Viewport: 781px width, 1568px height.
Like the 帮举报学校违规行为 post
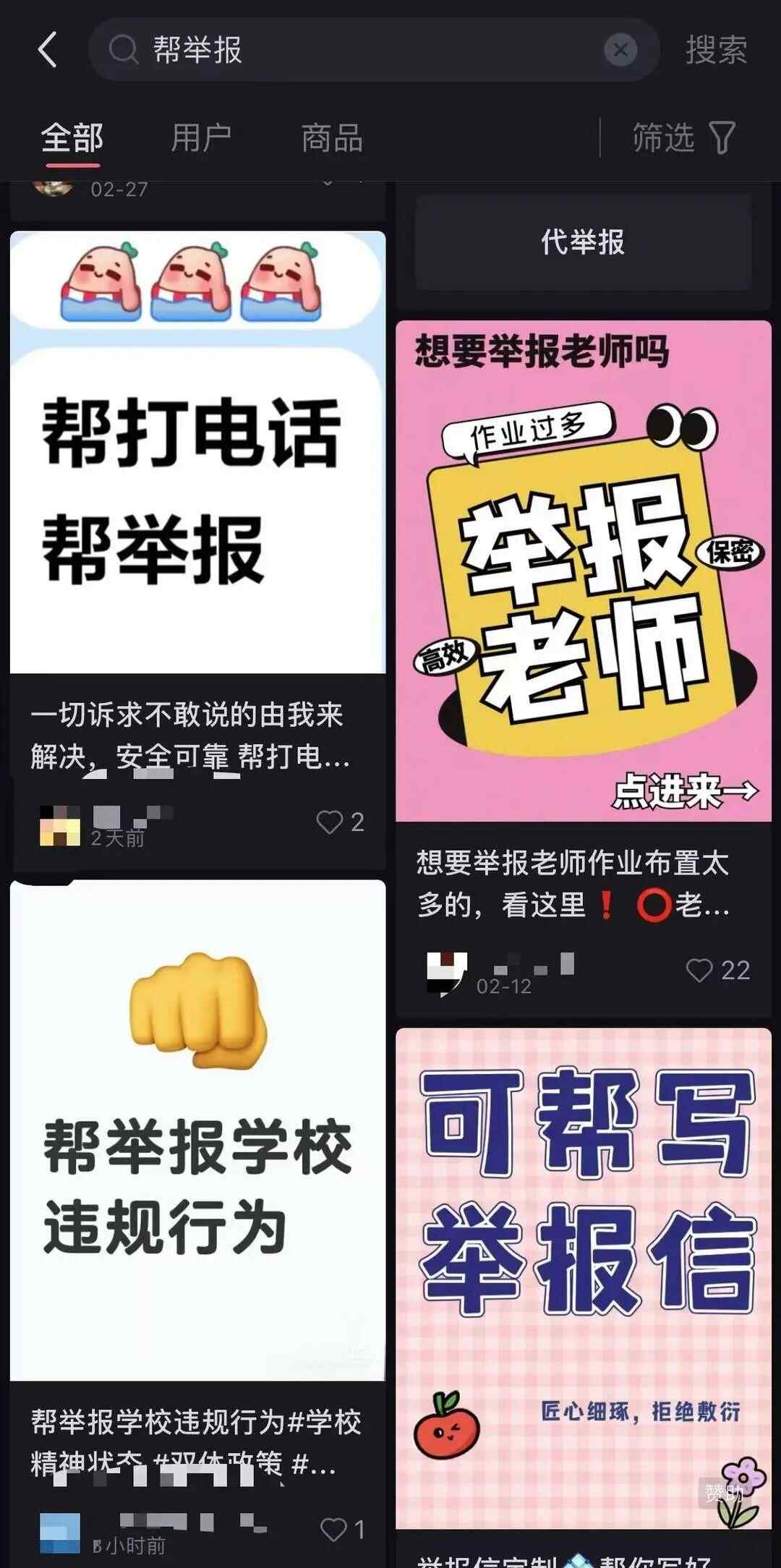click(333, 1530)
